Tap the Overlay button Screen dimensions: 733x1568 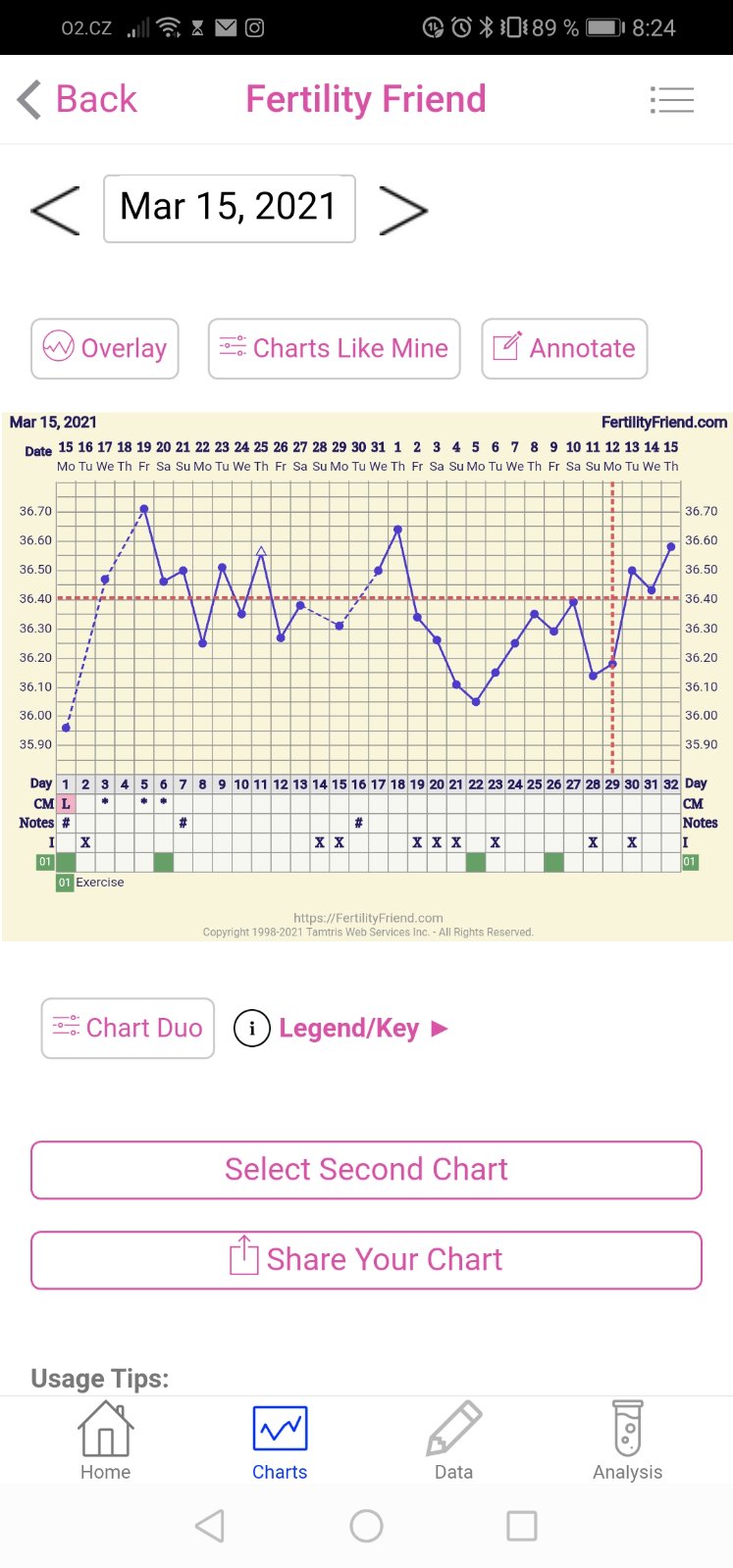(105, 348)
